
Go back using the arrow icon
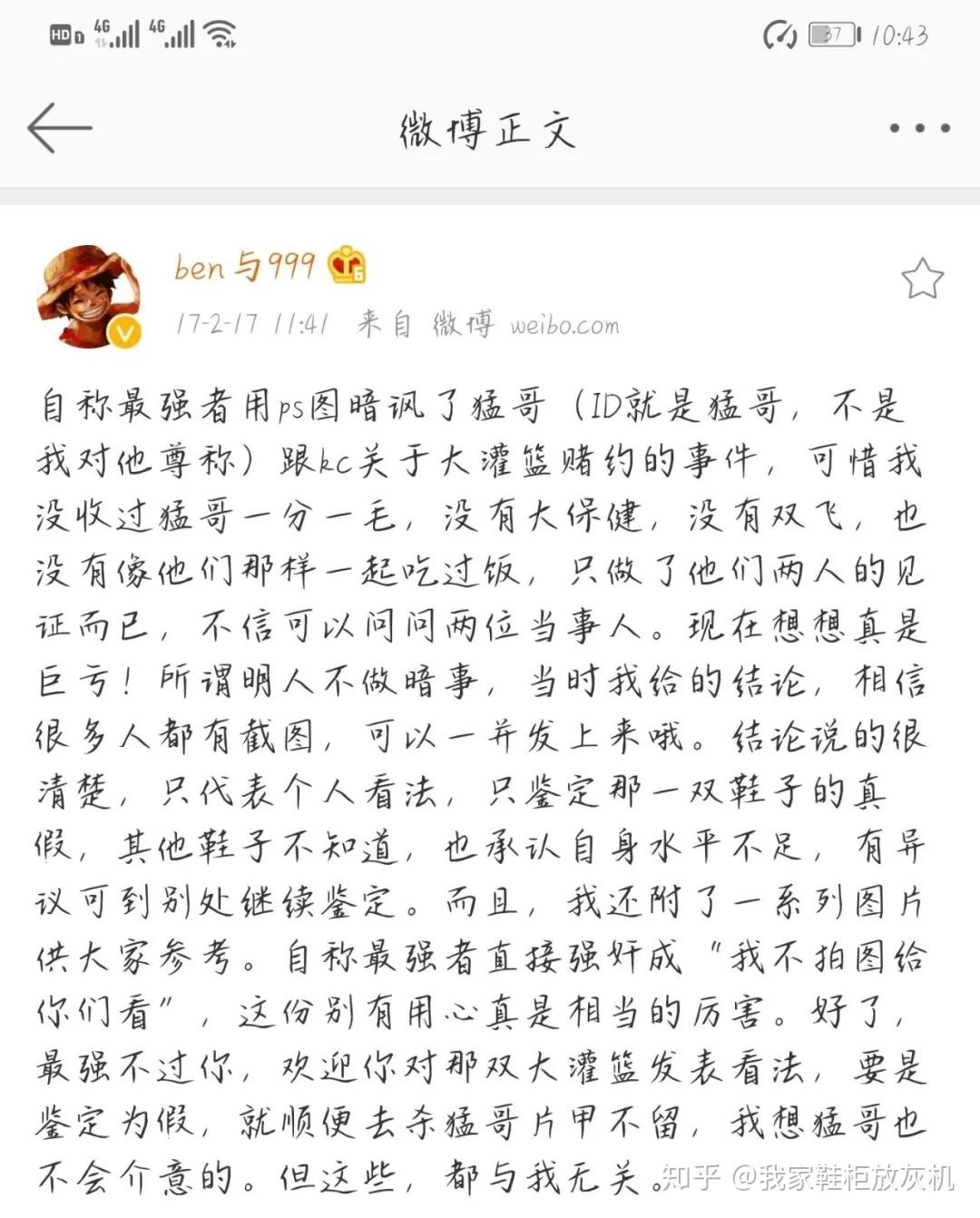click(x=60, y=128)
